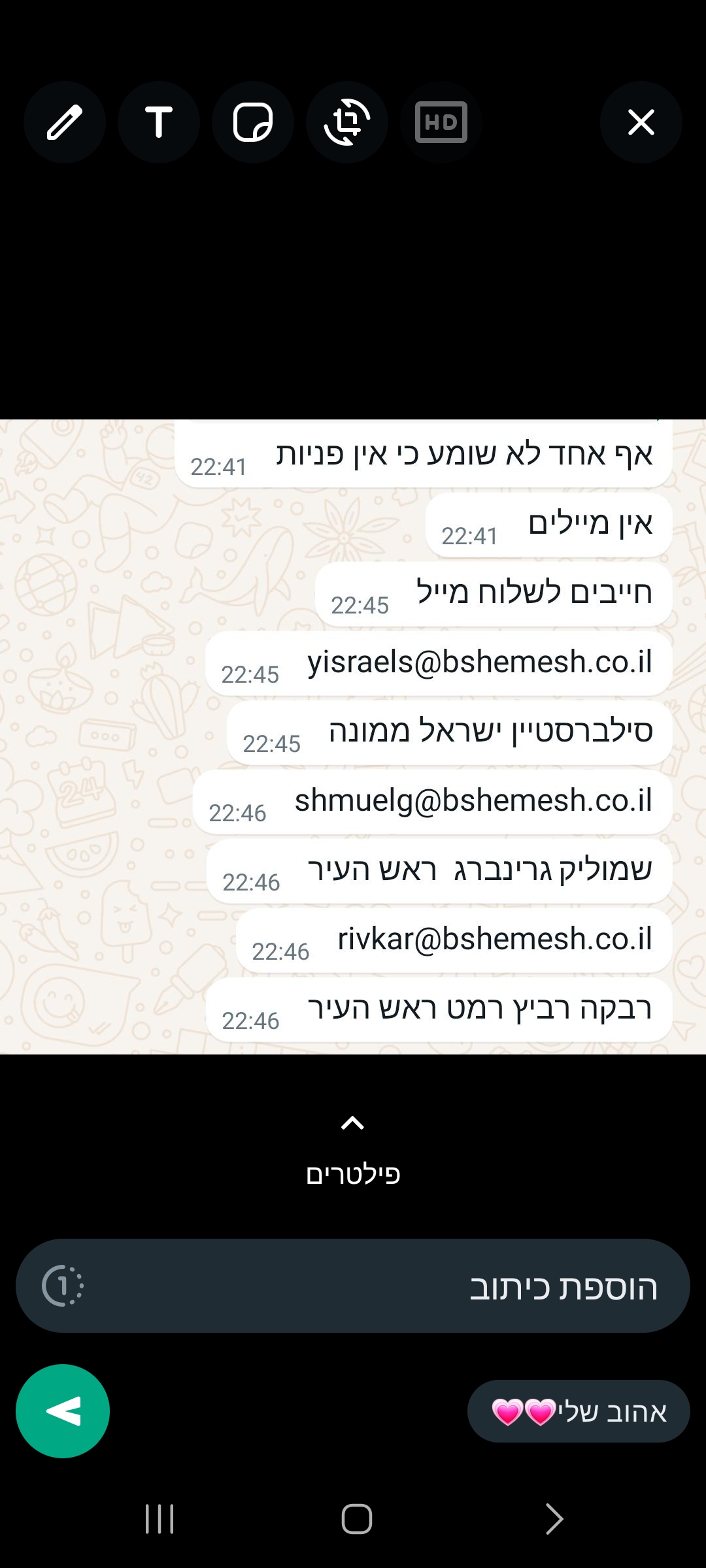Screen dimensions: 706x1568
Task: Open the pencil drawing tool
Action: tap(64, 122)
